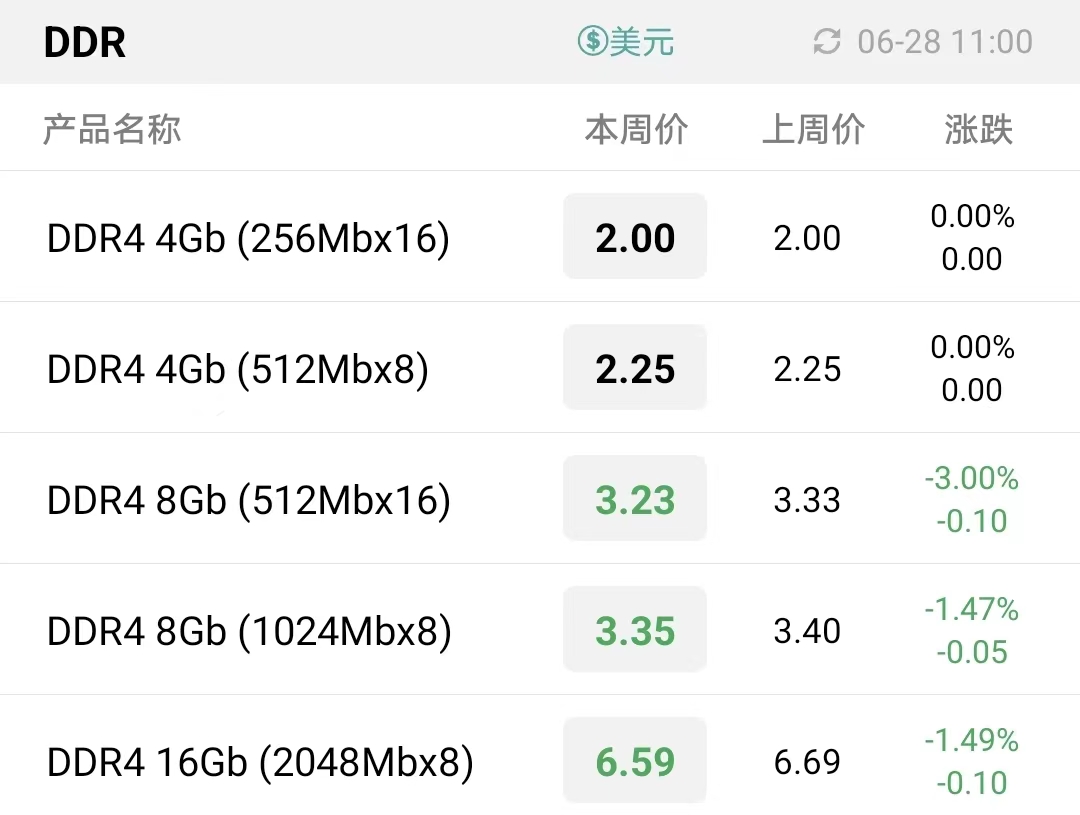Open DDR4 8Gb (1024Mbx8) price details
This screenshot has width=1080, height=815.
coord(540,629)
